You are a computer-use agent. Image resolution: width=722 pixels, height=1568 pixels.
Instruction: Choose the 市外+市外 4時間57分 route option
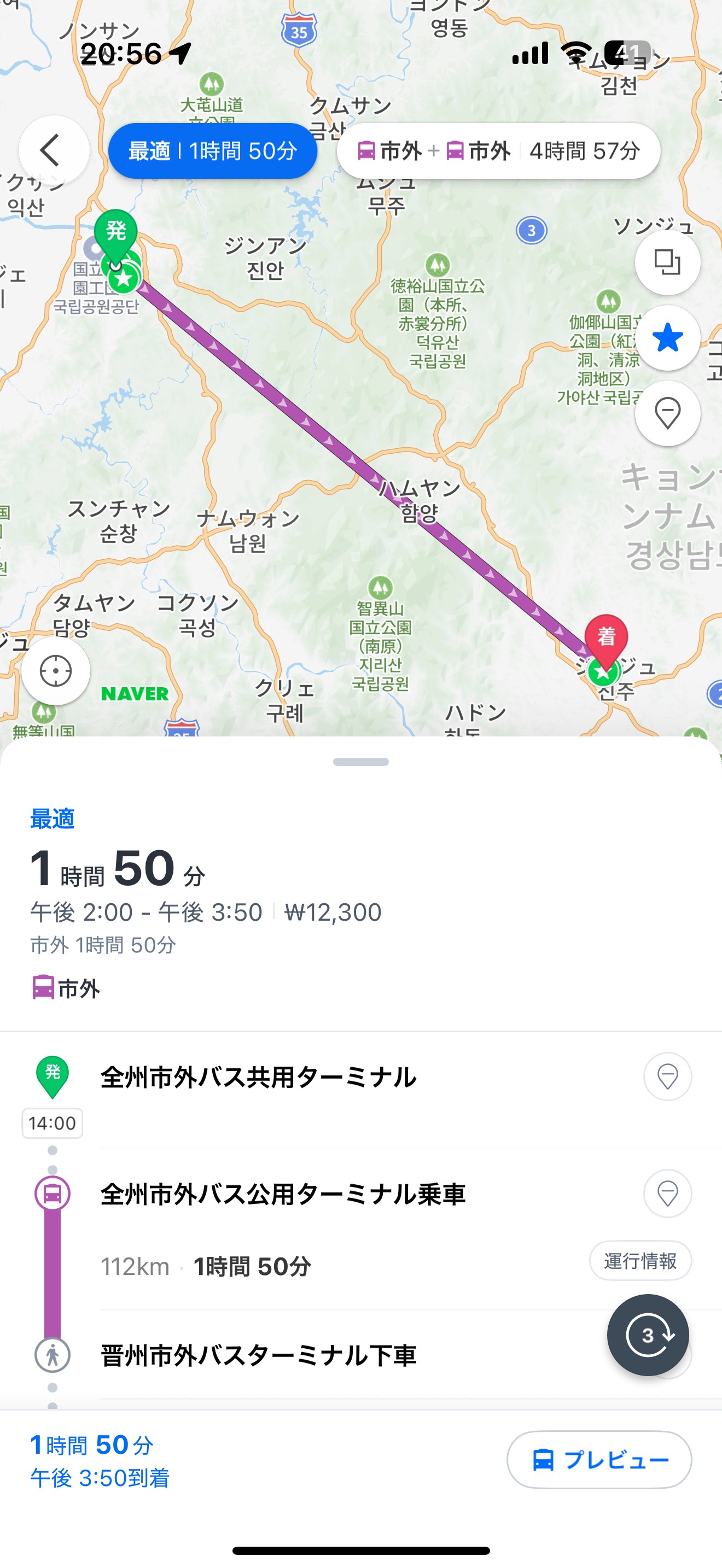498,151
